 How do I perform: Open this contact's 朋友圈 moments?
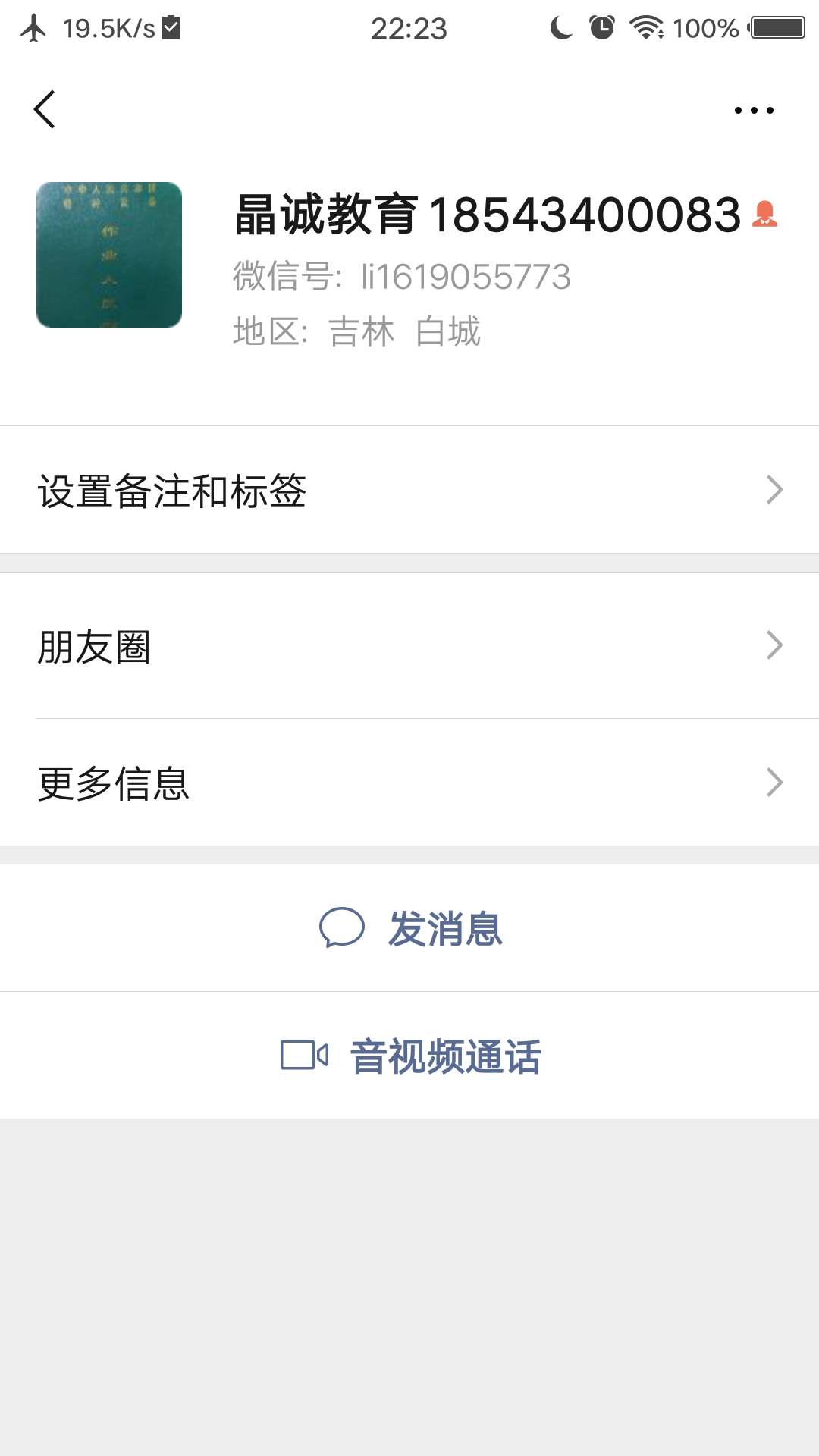[x=409, y=646]
